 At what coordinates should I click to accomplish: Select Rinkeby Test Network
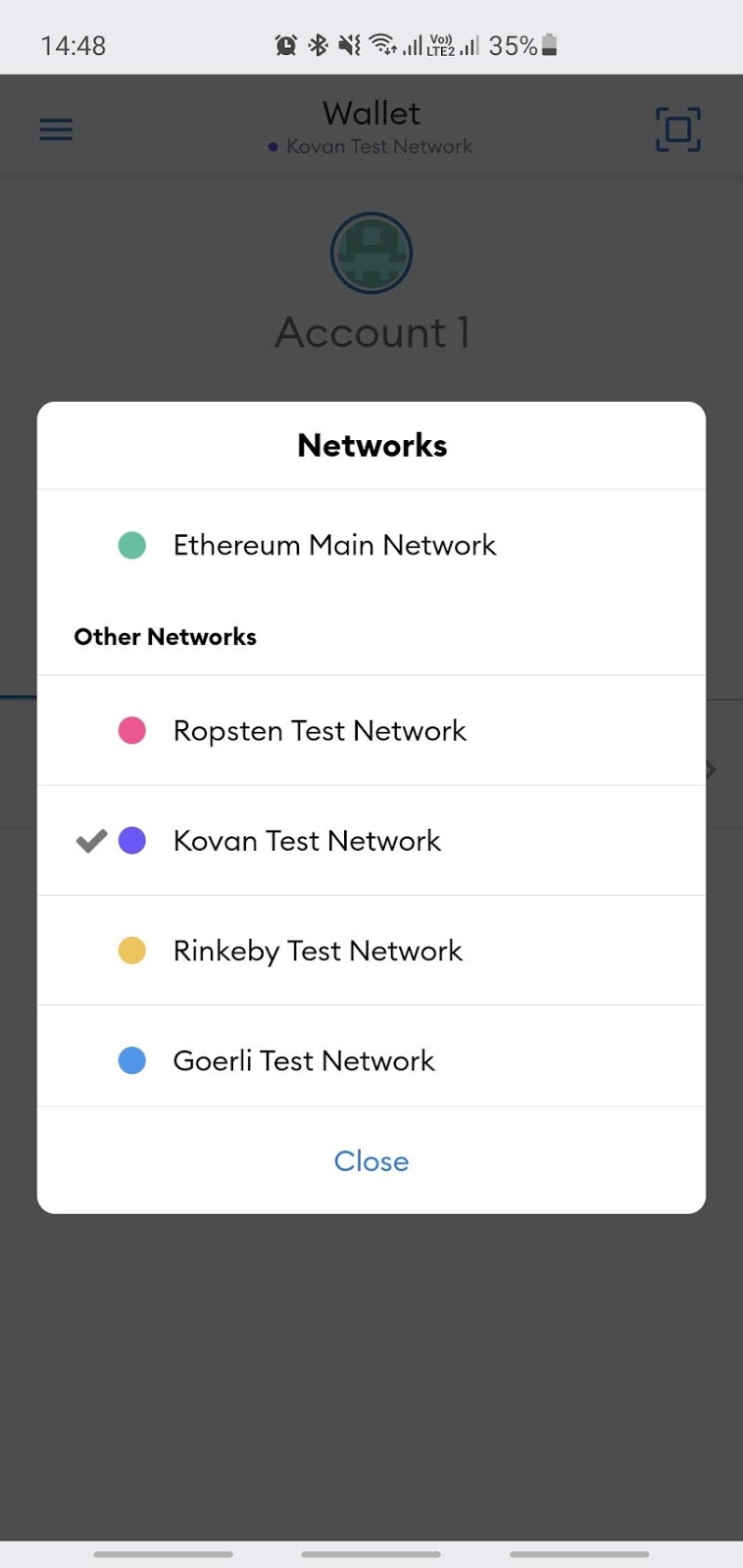click(x=371, y=950)
